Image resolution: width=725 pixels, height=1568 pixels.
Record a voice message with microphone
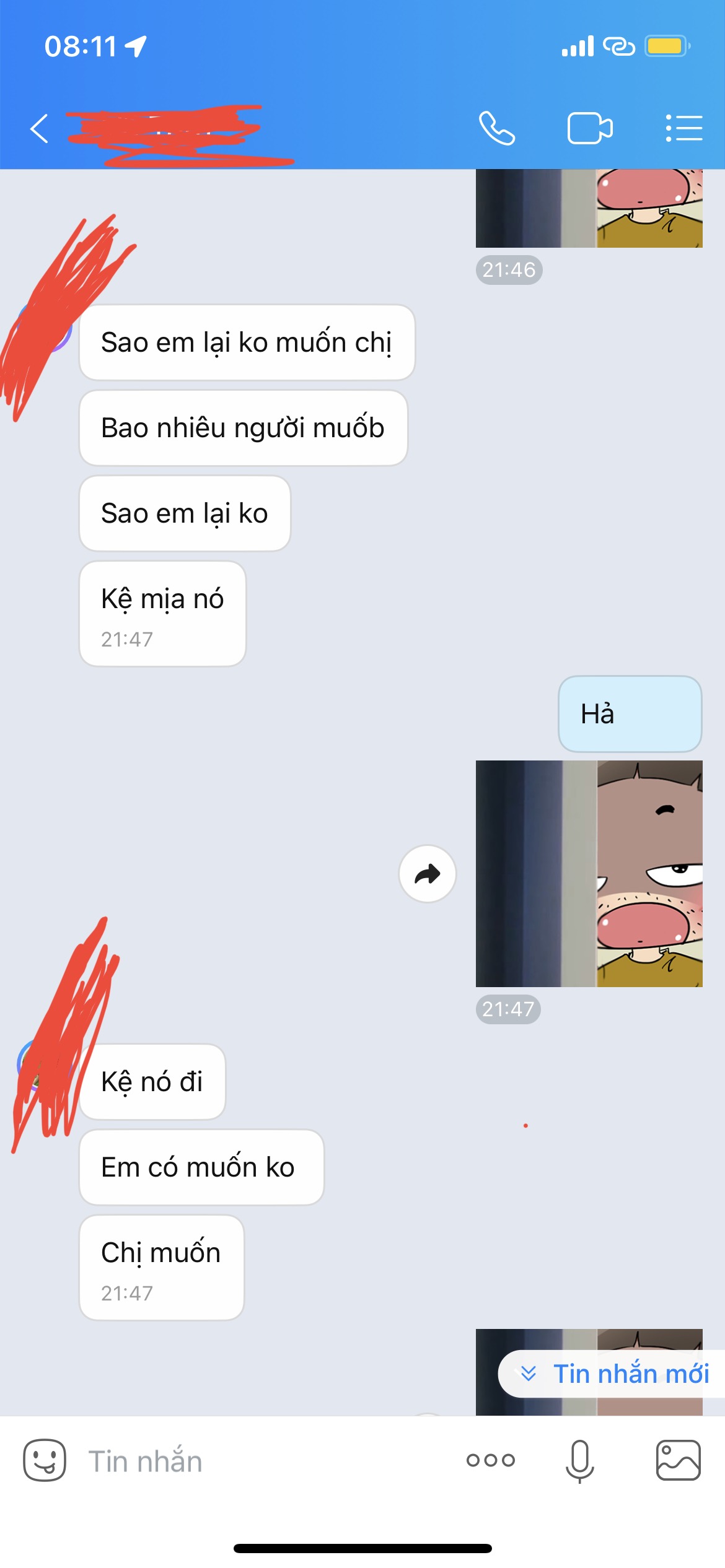point(580,1460)
